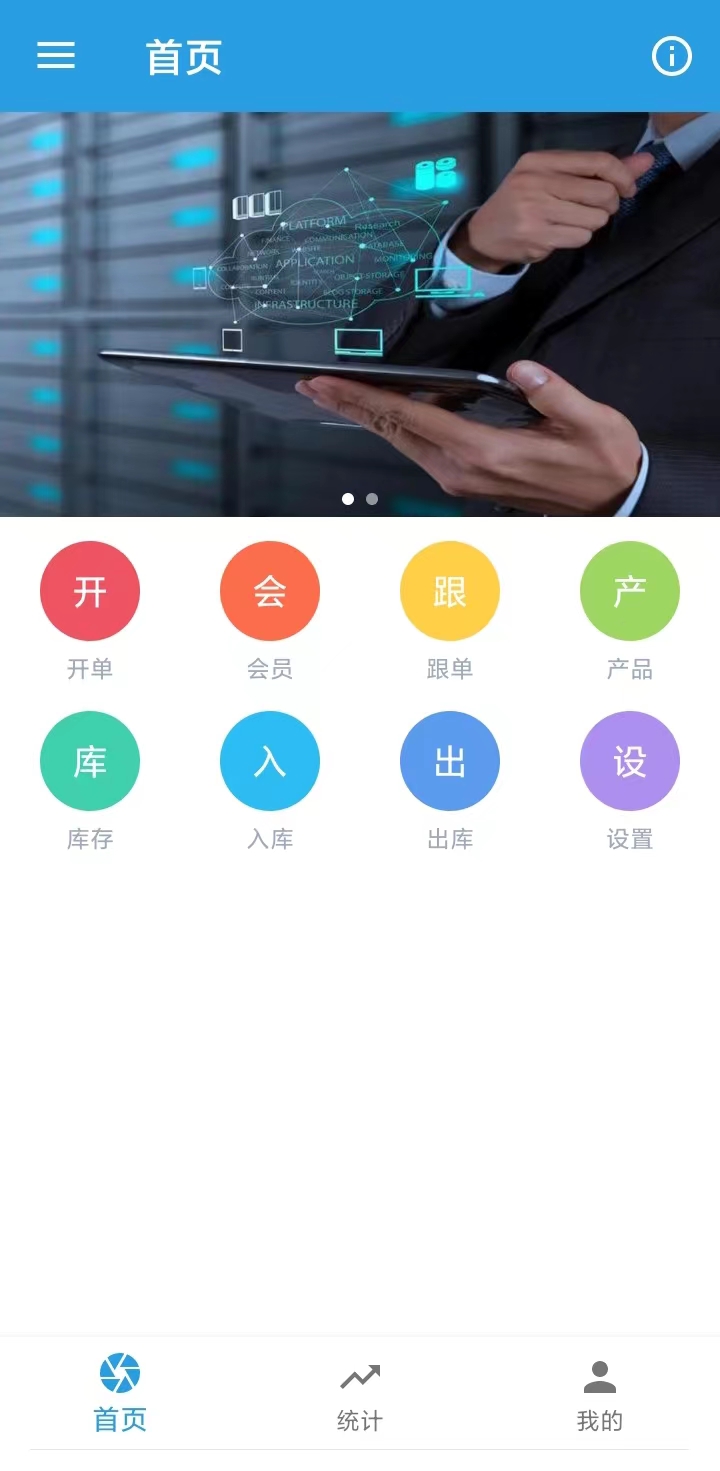
Task: Open the 开单 billing shortcut
Action: pyautogui.click(x=90, y=591)
